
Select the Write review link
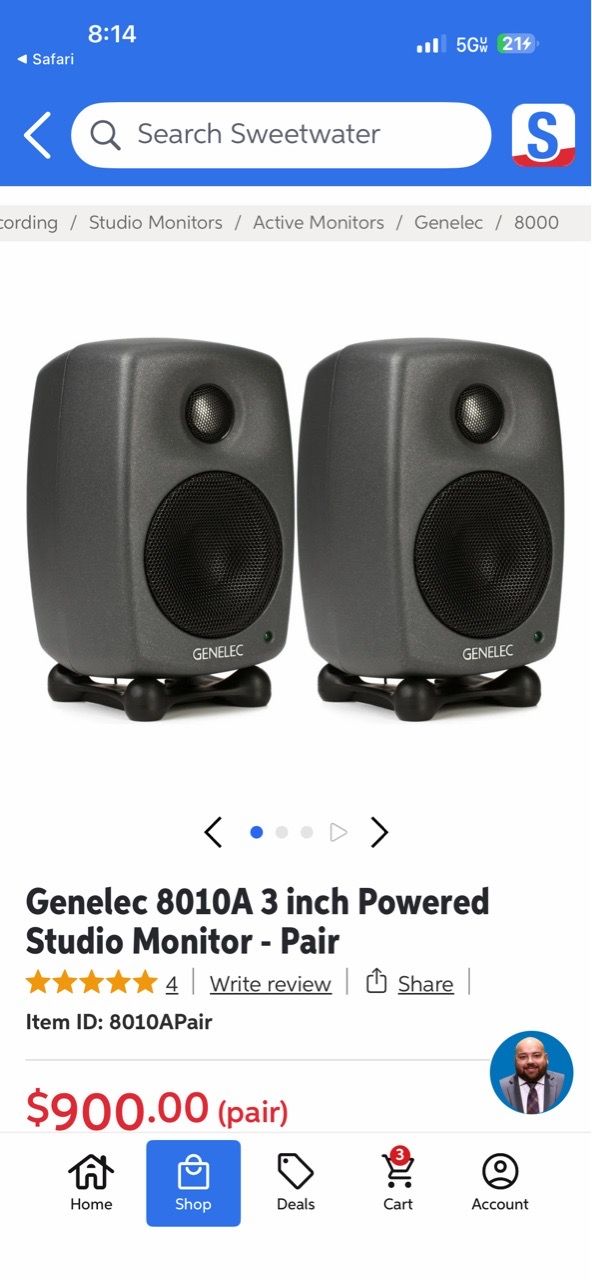tap(270, 984)
